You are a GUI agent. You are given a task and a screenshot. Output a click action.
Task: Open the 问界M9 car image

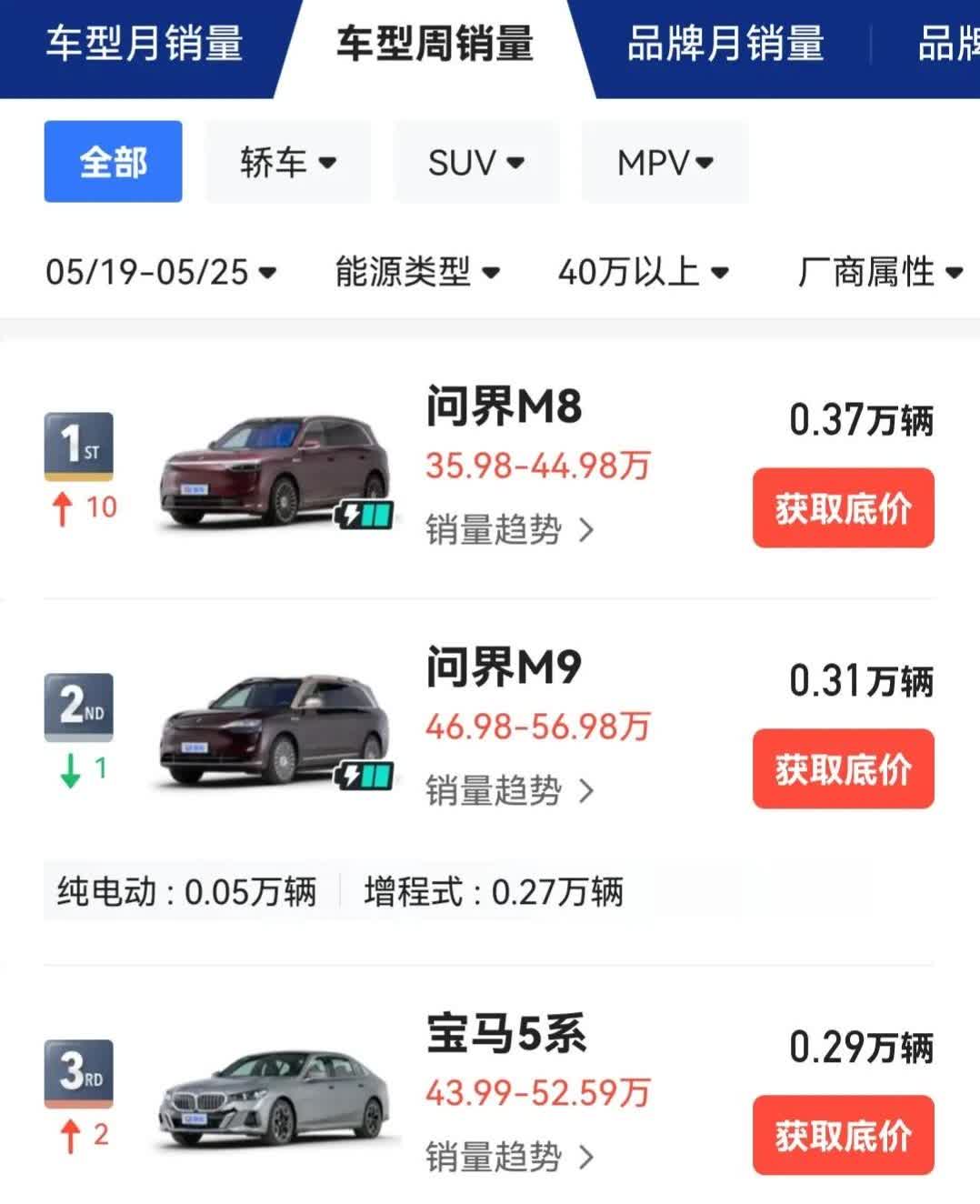coord(275,733)
